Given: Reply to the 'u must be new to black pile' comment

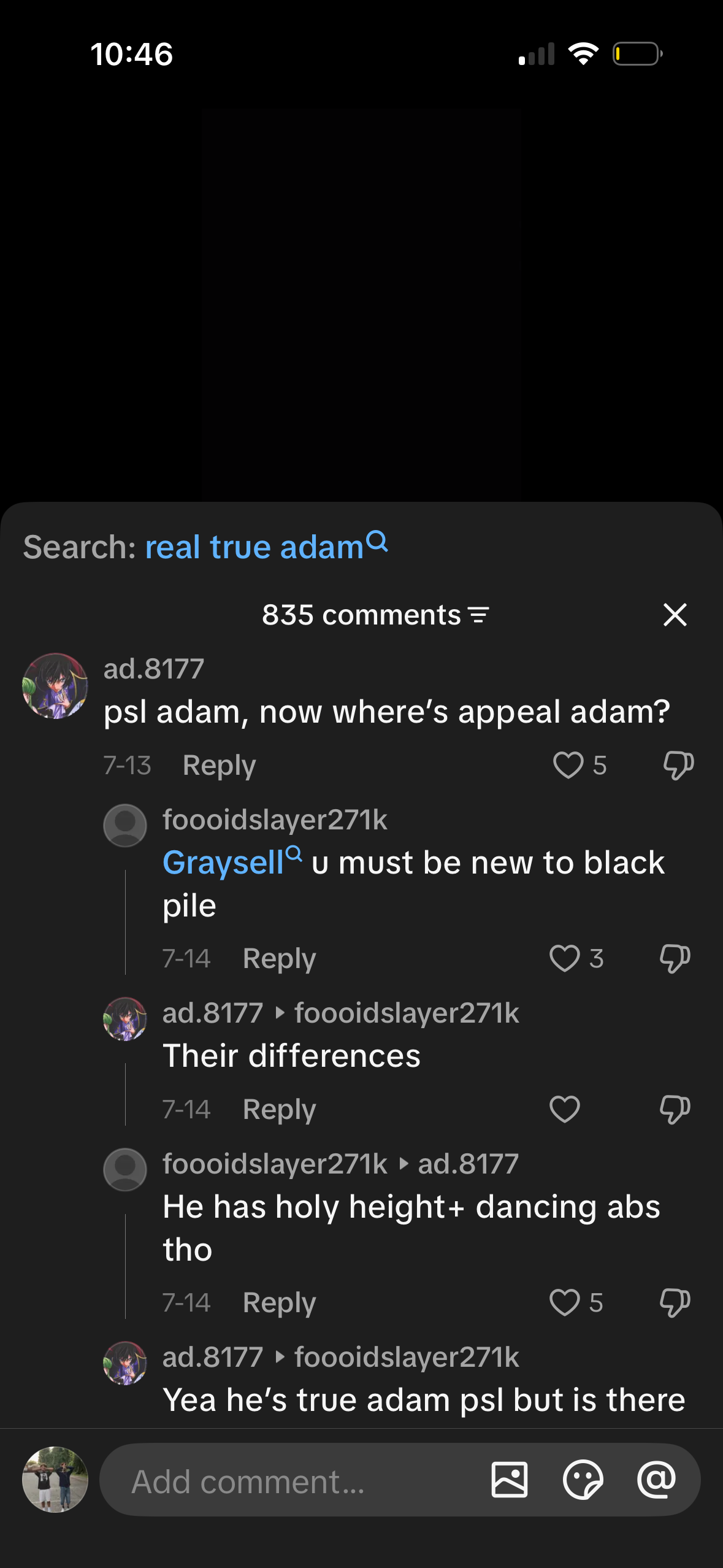Looking at the screenshot, I should coord(279,958).
